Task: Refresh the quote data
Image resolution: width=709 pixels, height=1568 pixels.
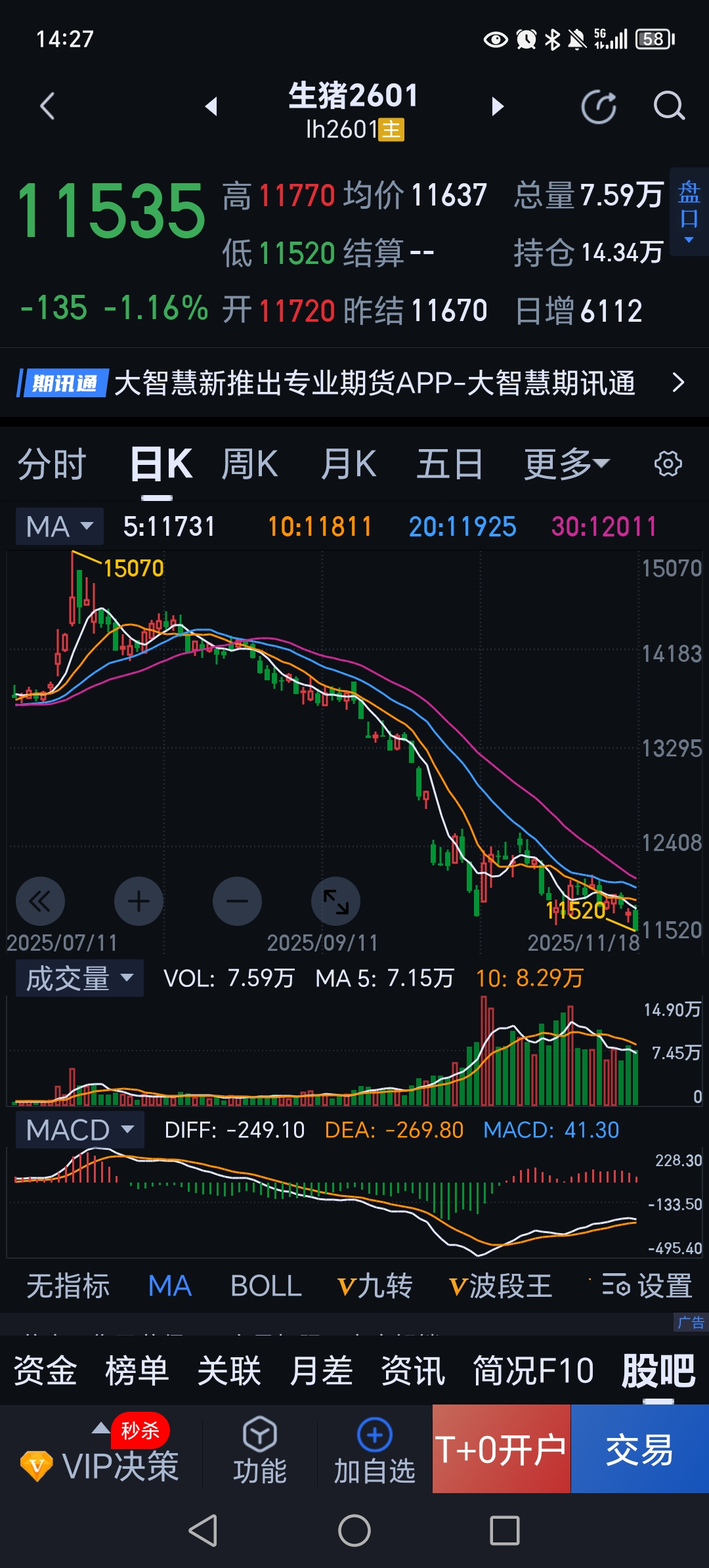Action: [599, 107]
